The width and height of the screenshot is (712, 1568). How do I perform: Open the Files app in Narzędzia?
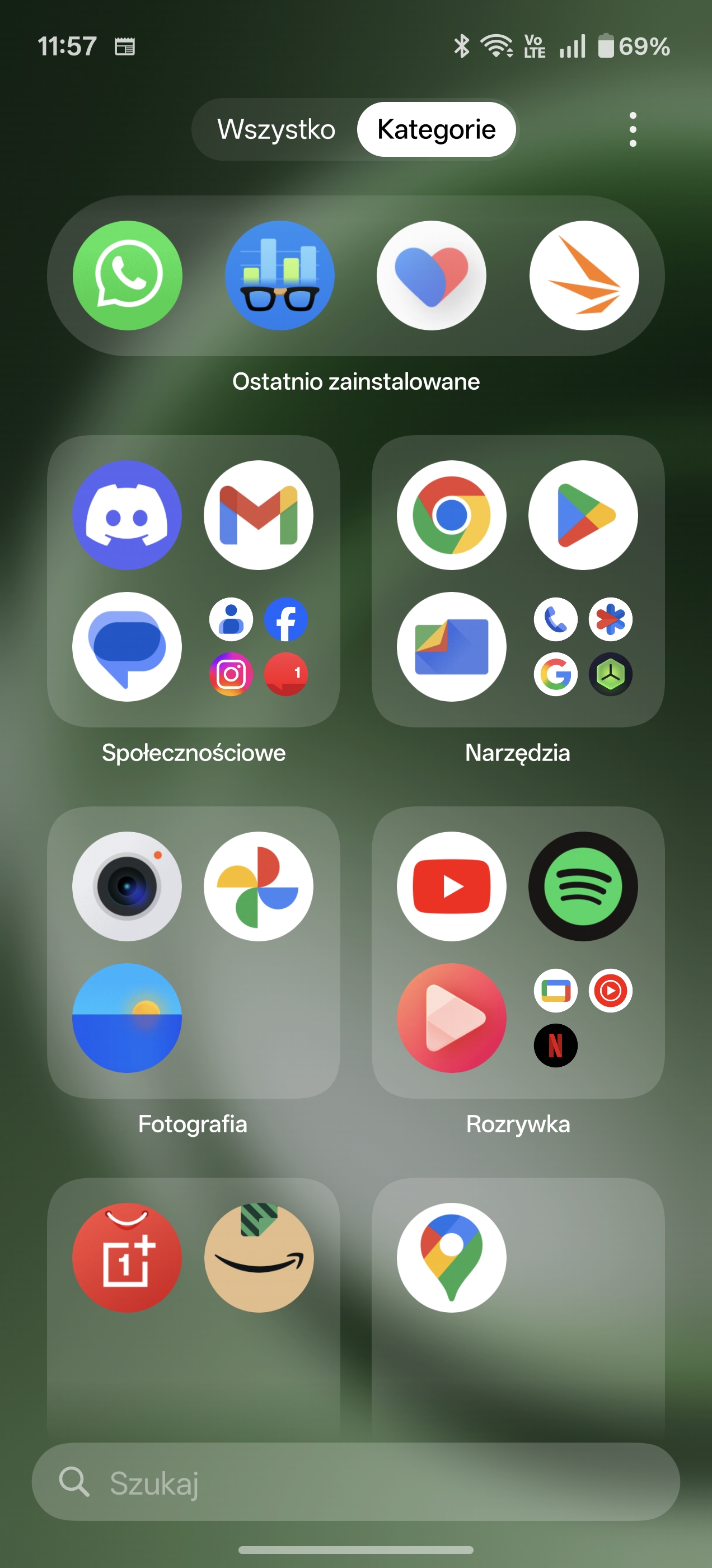(x=452, y=646)
